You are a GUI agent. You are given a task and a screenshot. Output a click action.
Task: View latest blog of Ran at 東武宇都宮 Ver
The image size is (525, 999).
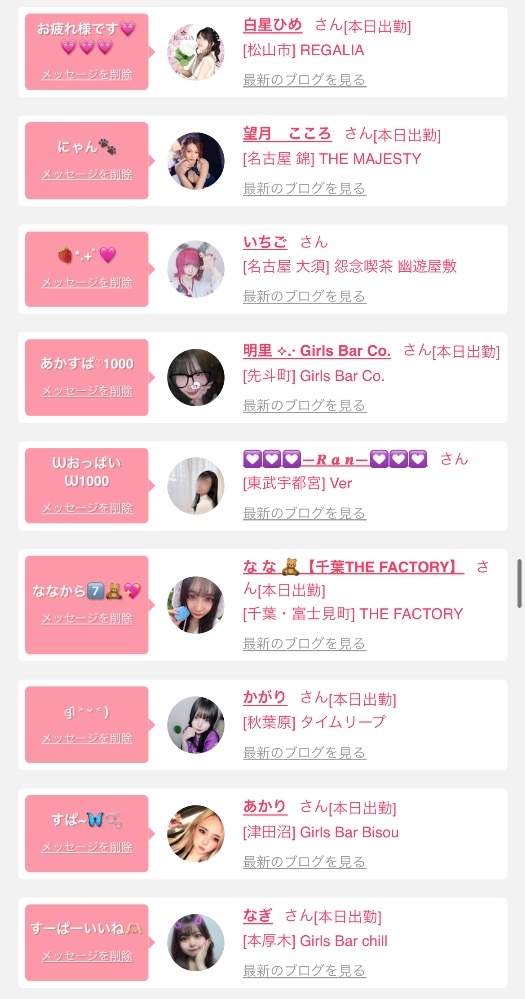point(305,514)
